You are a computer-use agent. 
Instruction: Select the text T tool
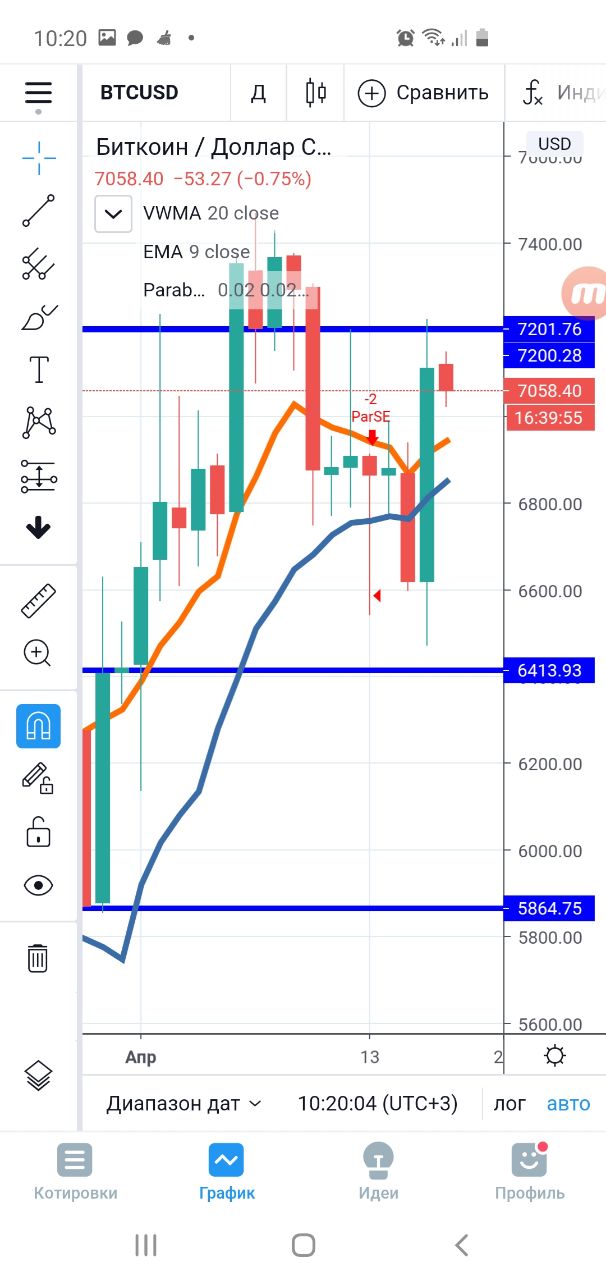(38, 370)
